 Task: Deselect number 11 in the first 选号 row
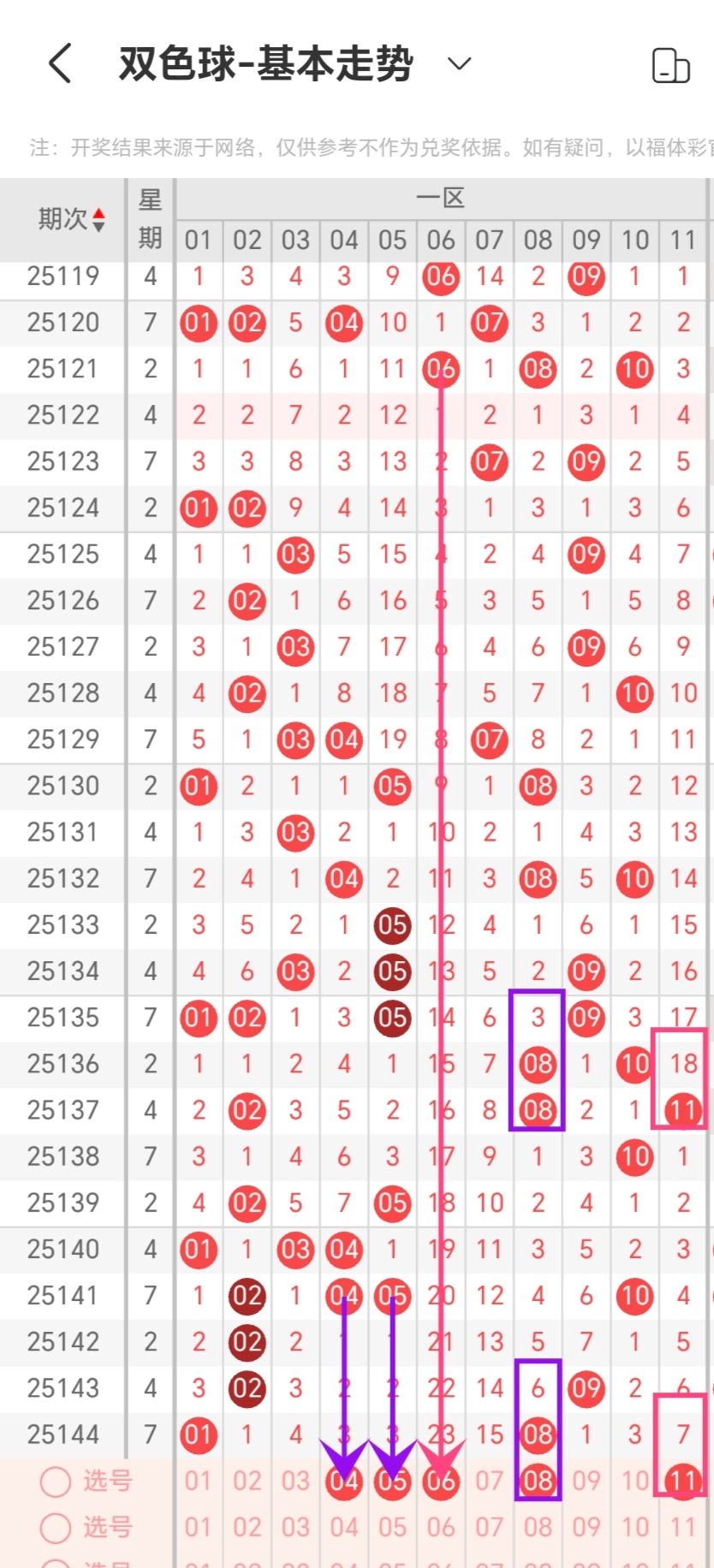pyautogui.click(x=683, y=1482)
